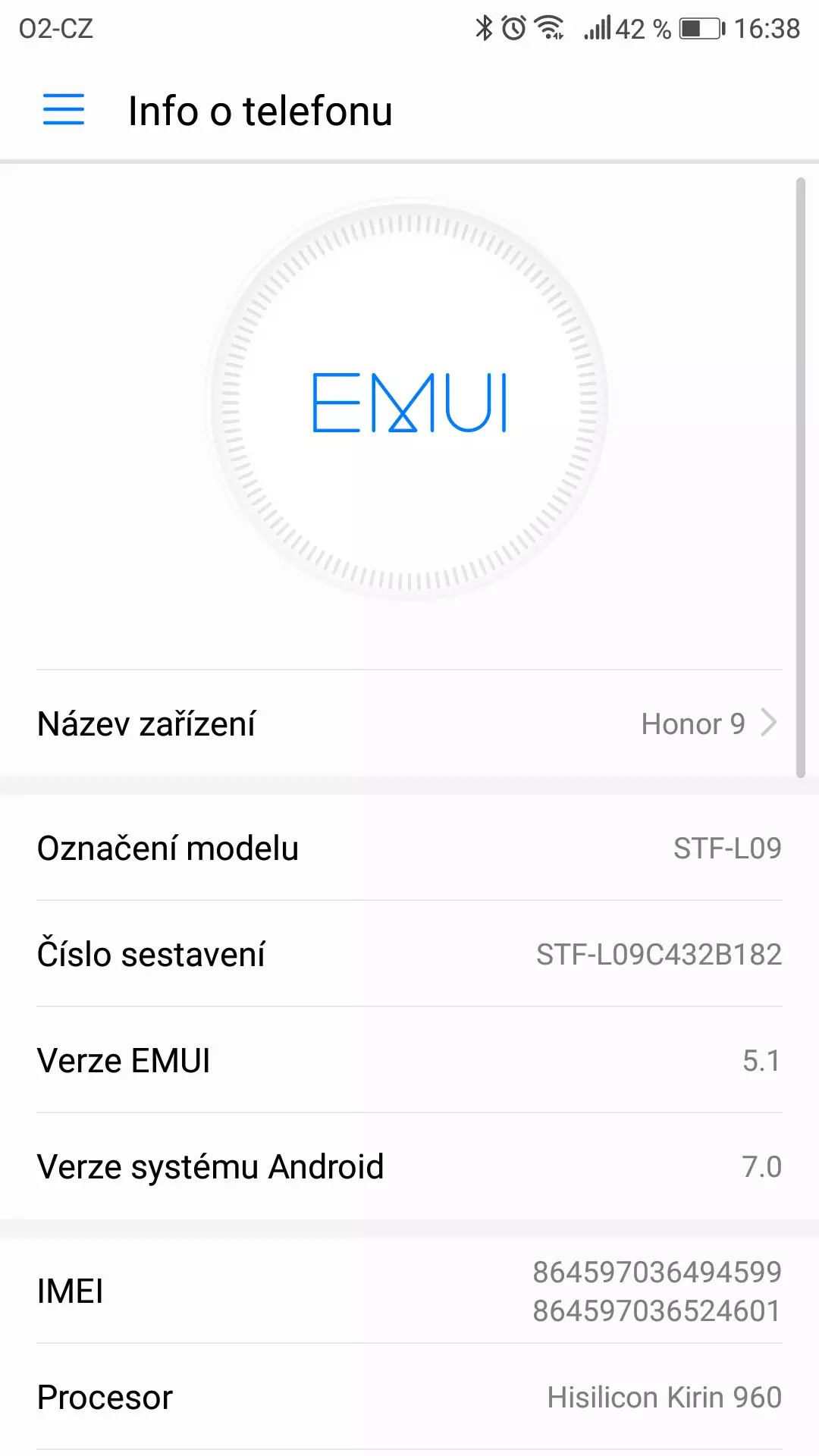Screen dimensions: 819x1456
Task: Tap the Verze systému Android row
Action: click(409, 1166)
